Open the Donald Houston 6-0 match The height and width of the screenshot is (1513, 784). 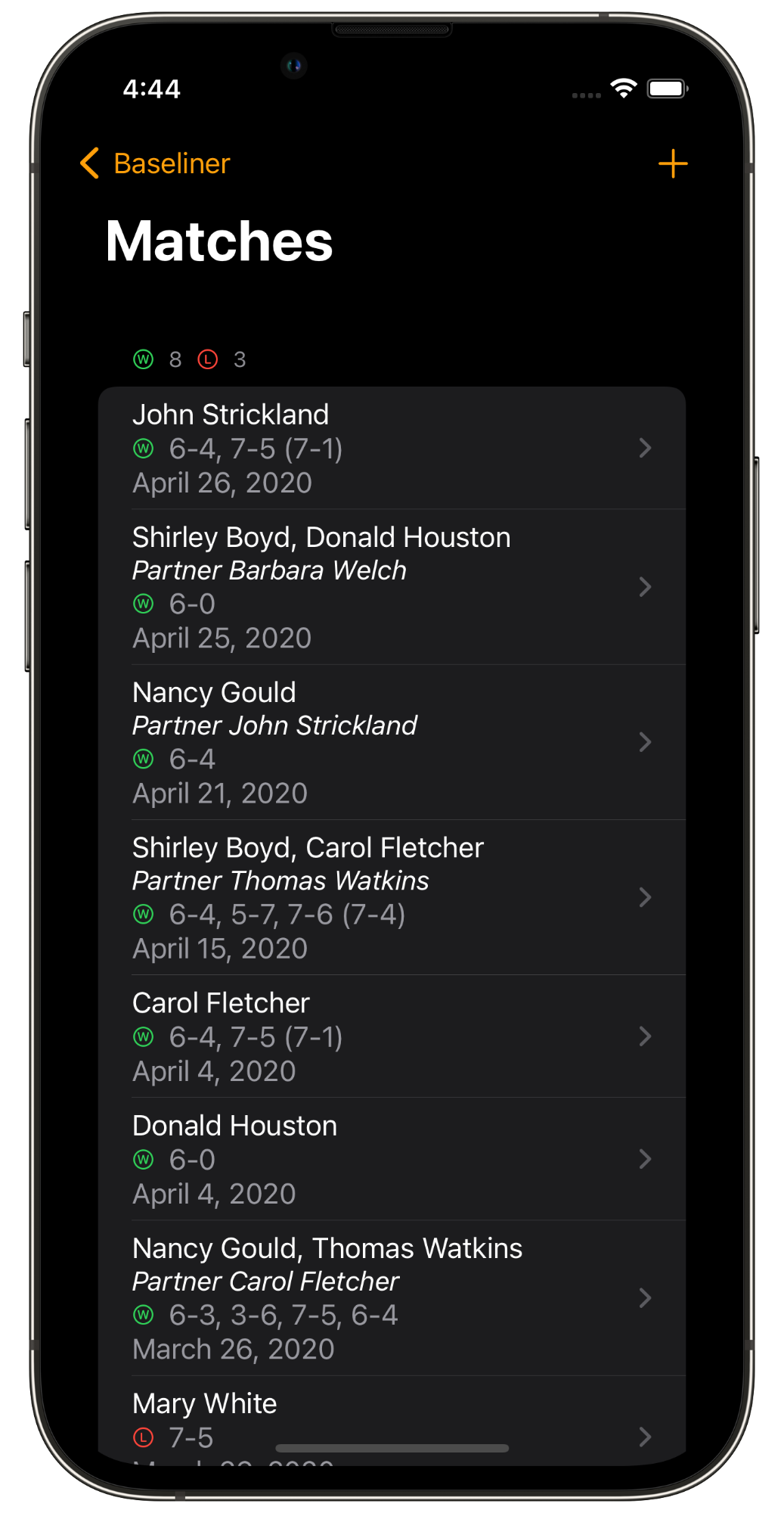pyautogui.click(x=392, y=1159)
